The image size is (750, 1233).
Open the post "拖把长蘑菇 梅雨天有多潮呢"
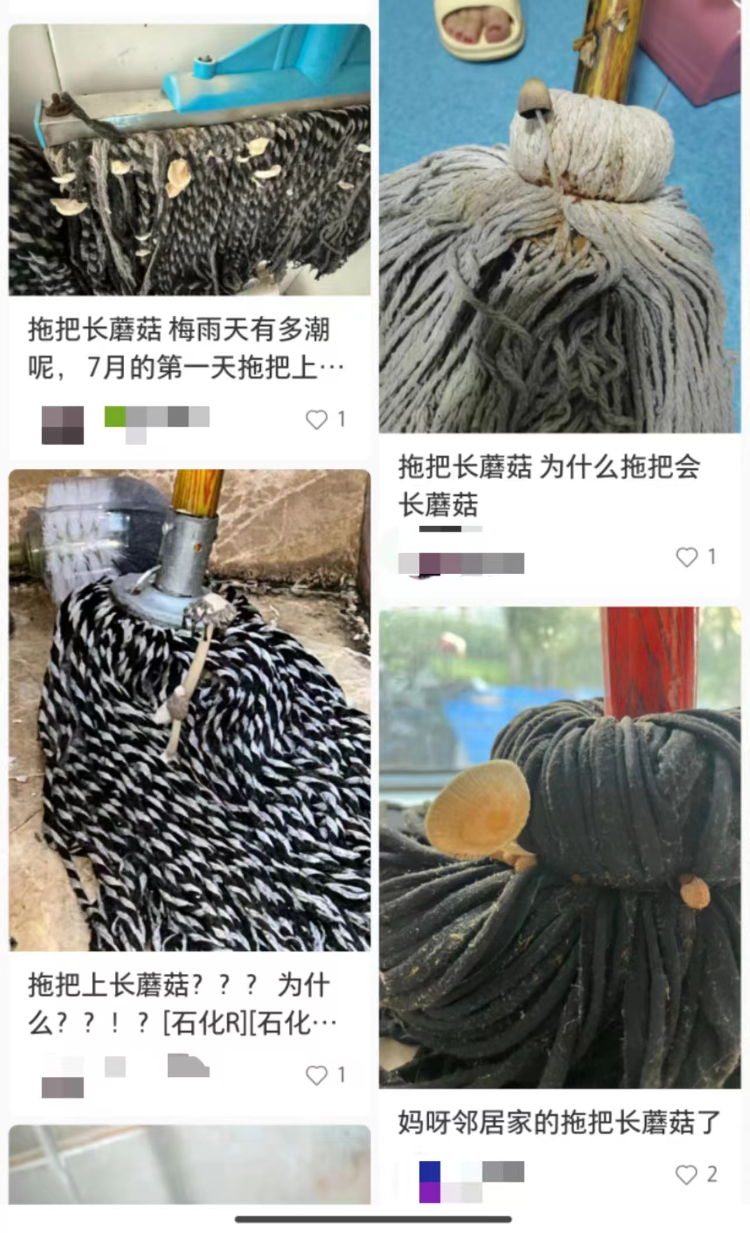[x=189, y=160]
